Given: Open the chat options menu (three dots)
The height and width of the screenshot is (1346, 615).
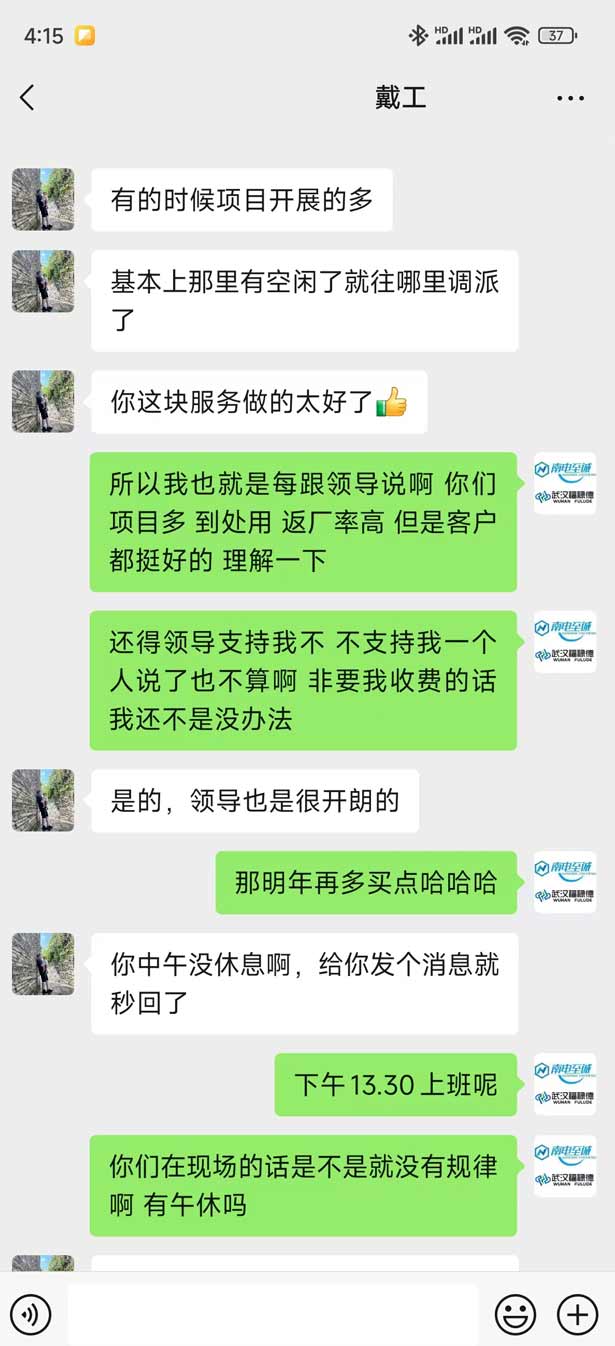Looking at the screenshot, I should [x=570, y=98].
